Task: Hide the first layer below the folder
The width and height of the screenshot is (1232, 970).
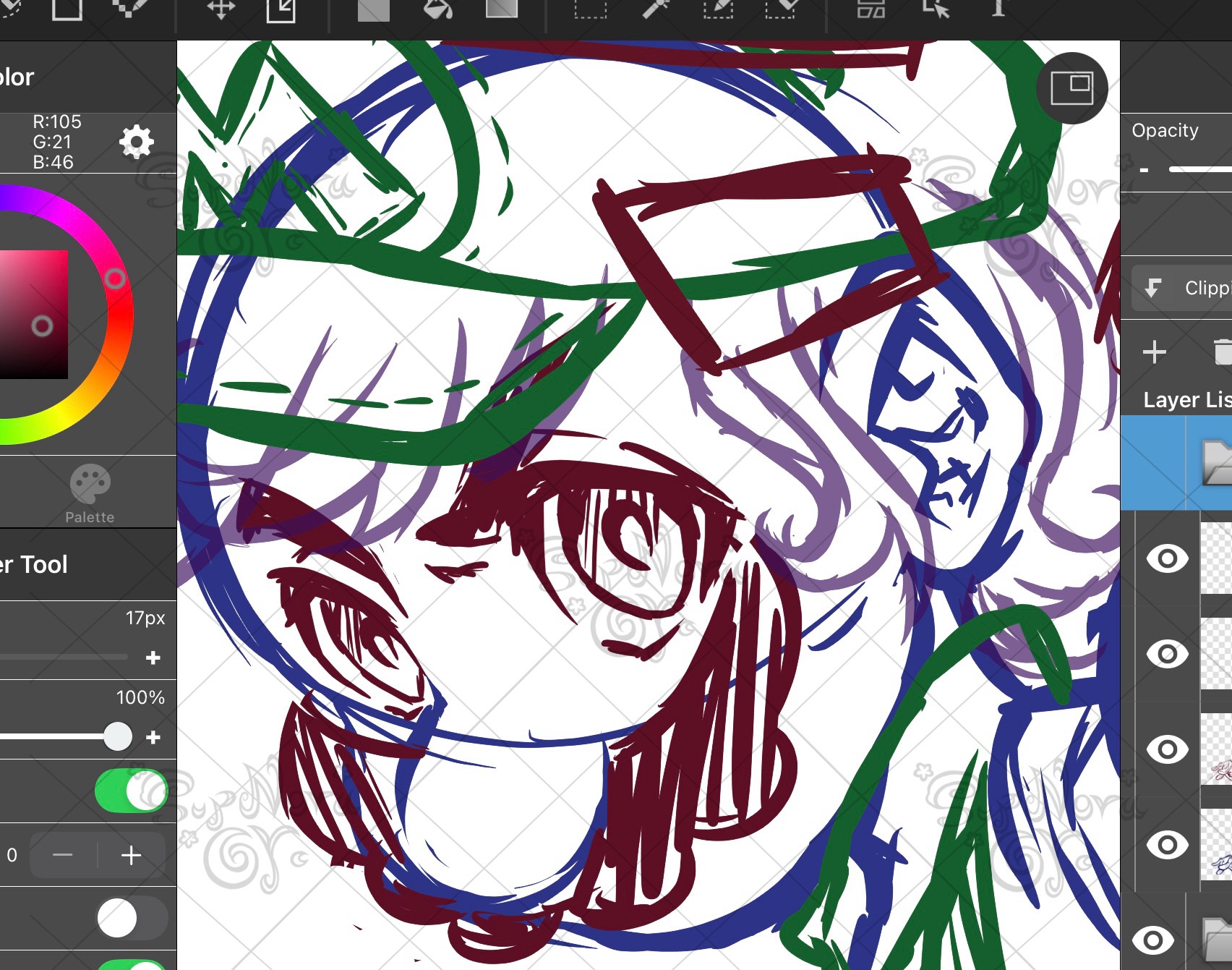Action: [1167, 558]
